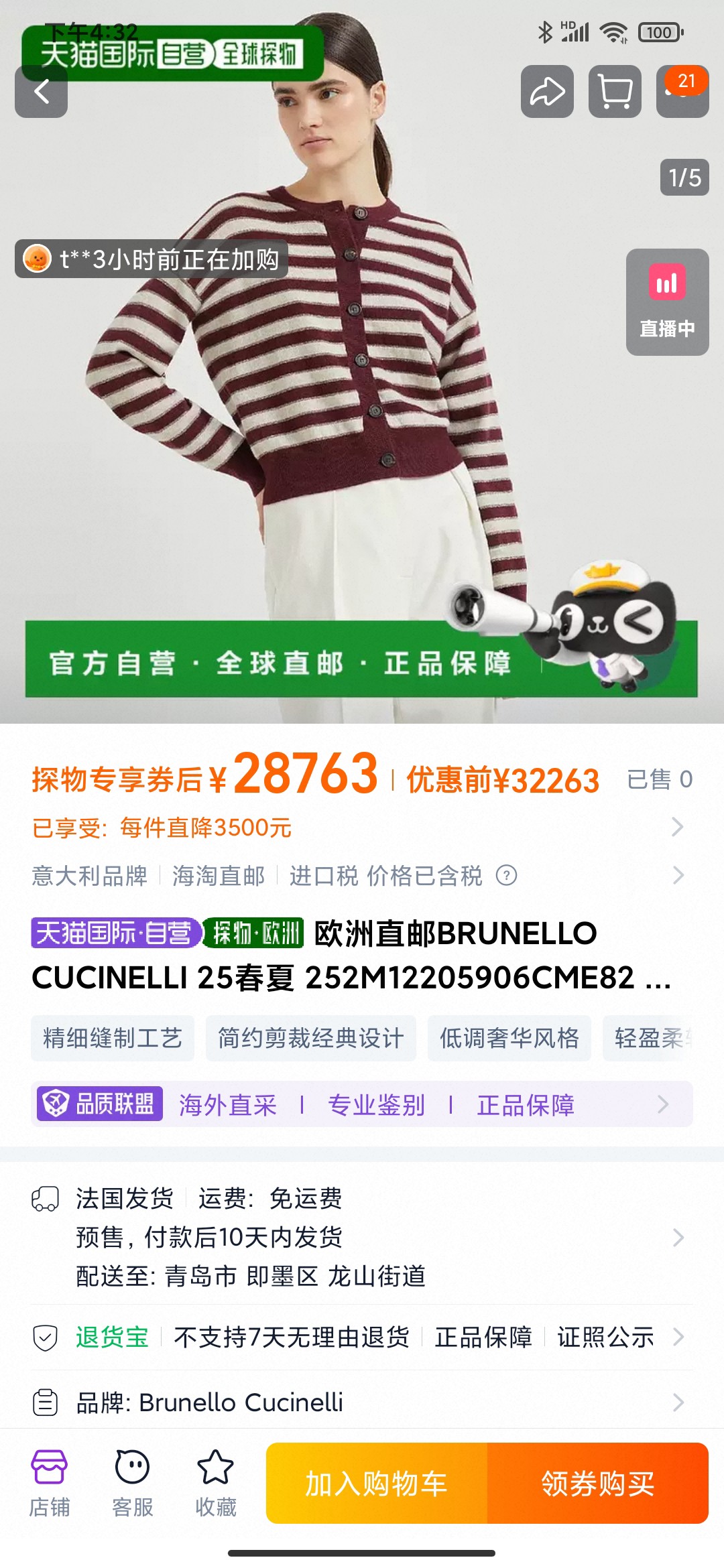Screen dimensions: 724x1568
Task: Open the 退货宝 return policy row
Action: (362, 1337)
